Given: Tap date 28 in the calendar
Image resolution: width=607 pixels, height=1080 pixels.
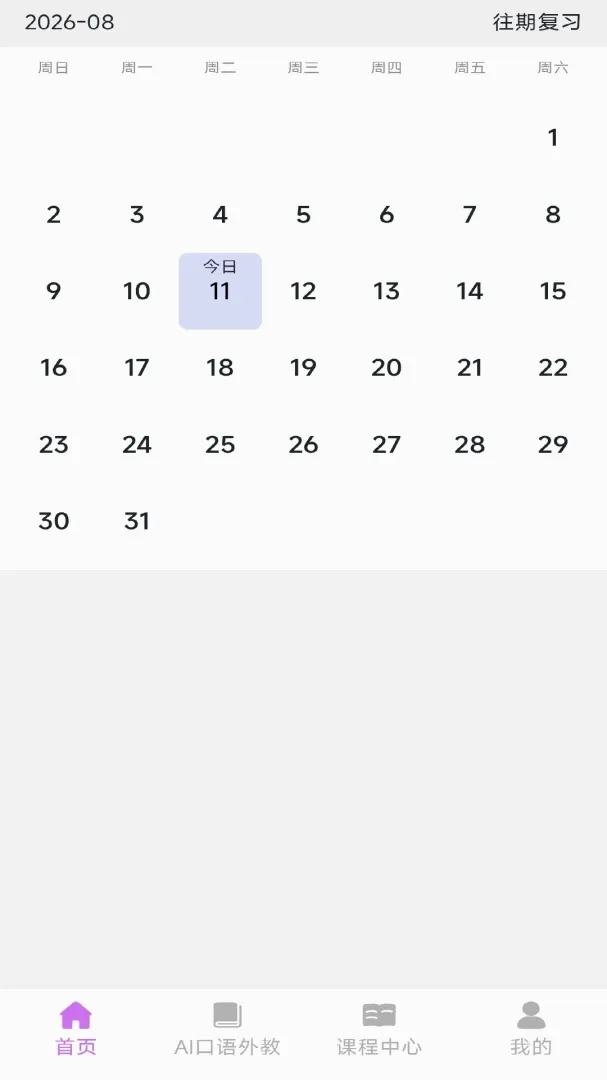Looking at the screenshot, I should coord(470,444).
